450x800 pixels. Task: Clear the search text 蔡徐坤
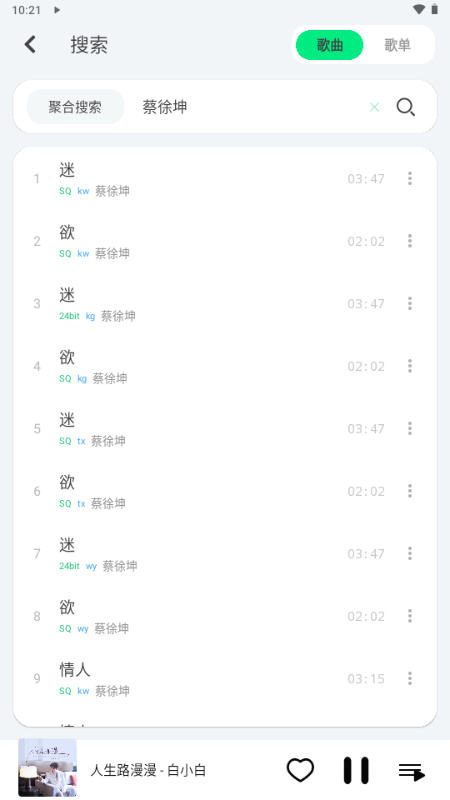374,107
